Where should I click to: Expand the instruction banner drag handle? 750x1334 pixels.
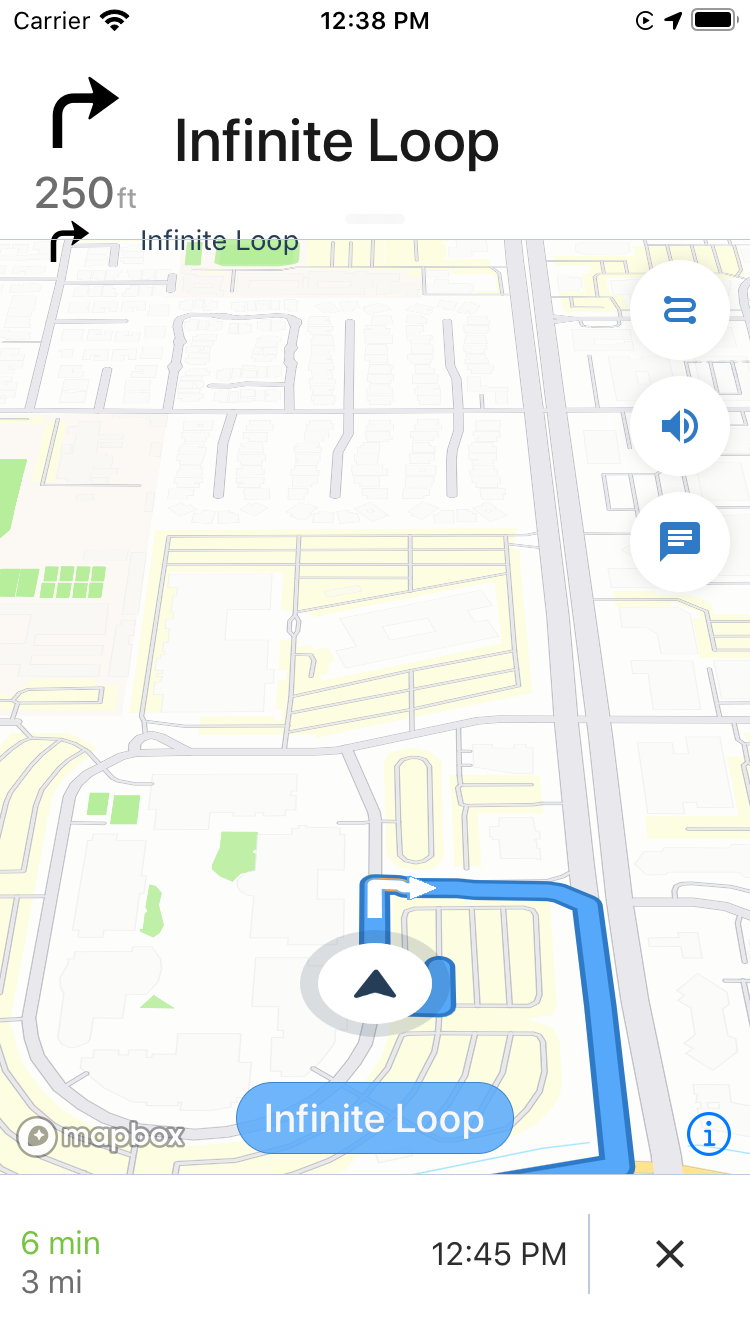(x=375, y=218)
